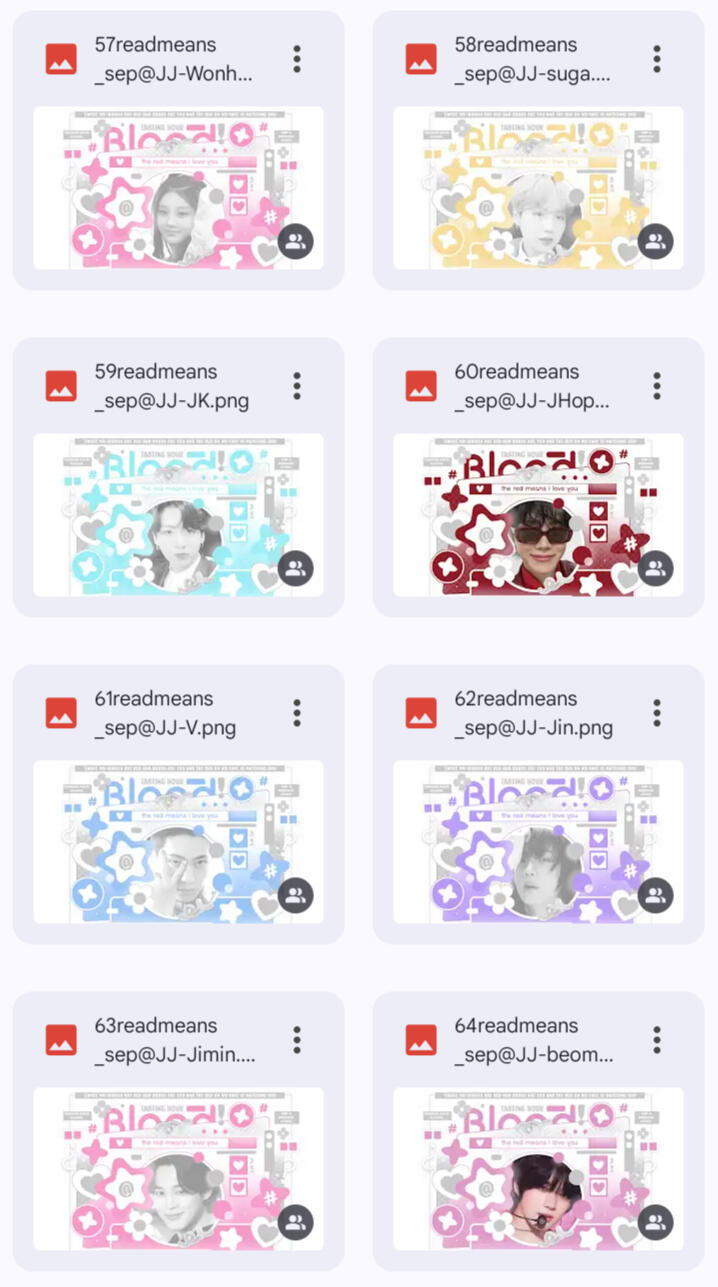The height and width of the screenshot is (1287, 718).
Task: Tap the three-dot menu on 62readmeans Jin.png
Action: pos(657,713)
